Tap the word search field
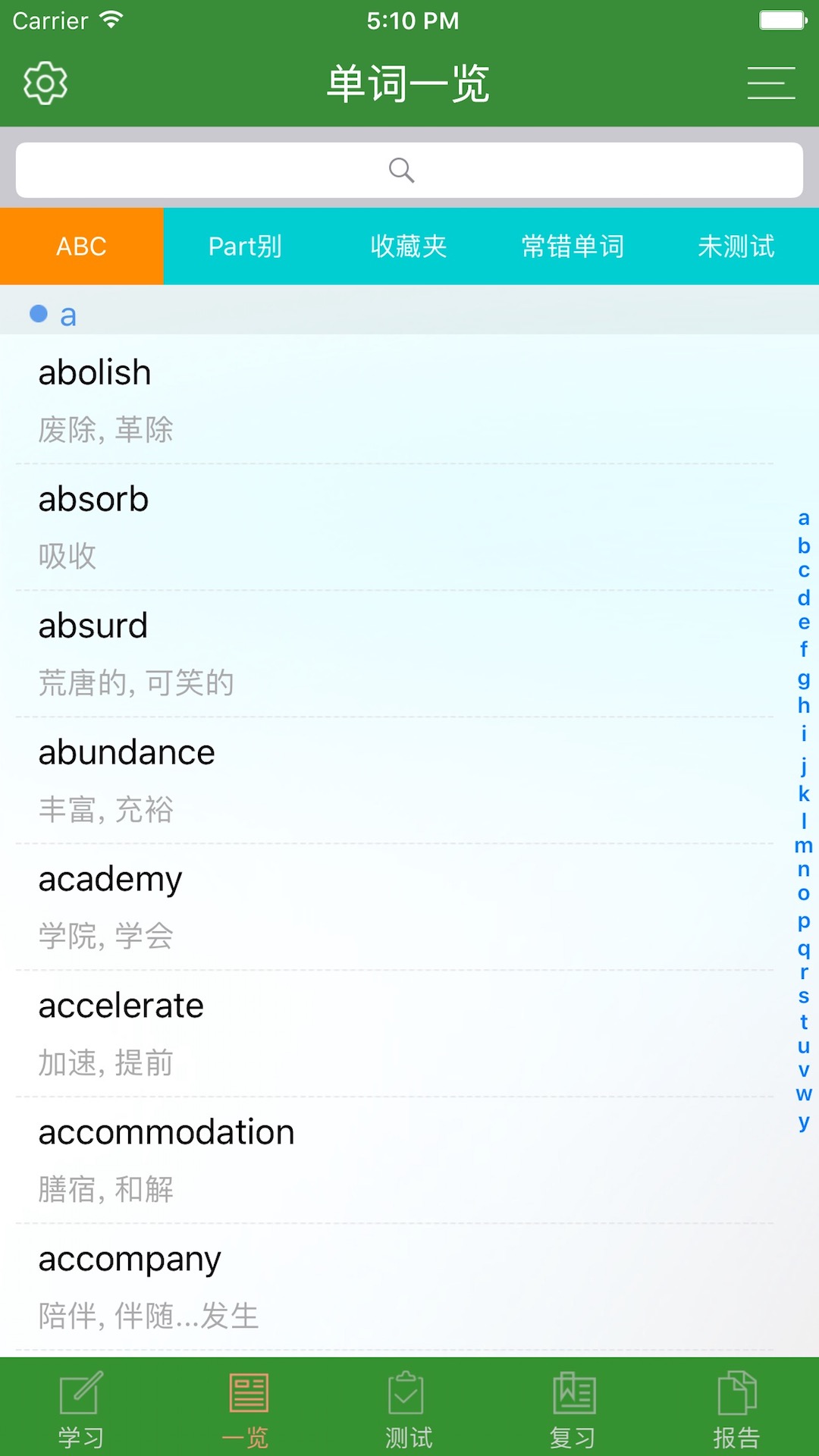This screenshot has height=1456, width=819. pos(409,170)
